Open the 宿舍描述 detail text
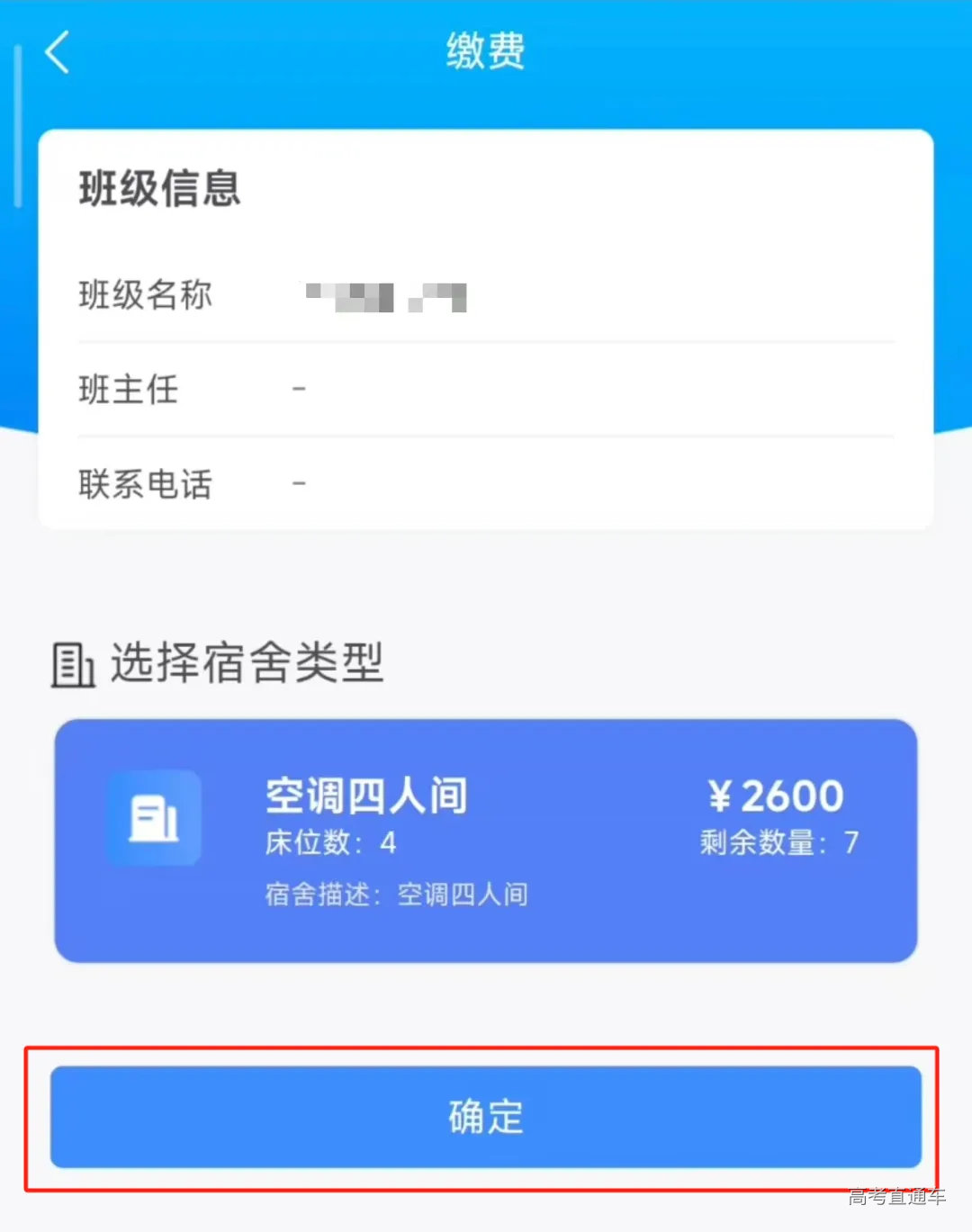 click(x=396, y=894)
